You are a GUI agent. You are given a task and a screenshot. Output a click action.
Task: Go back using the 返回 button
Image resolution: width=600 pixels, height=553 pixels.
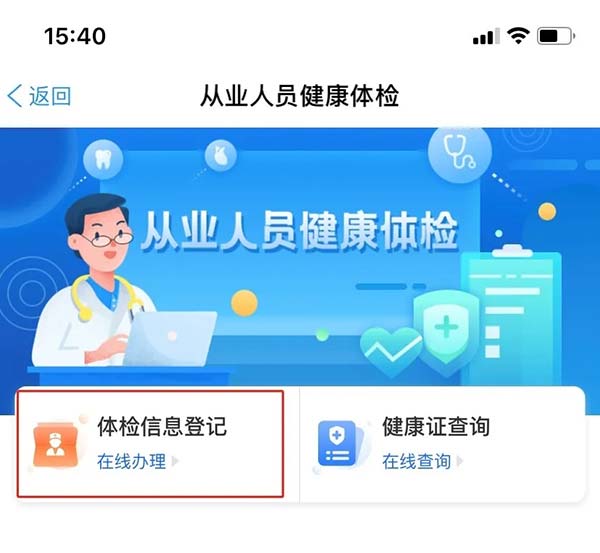[x=40, y=96]
